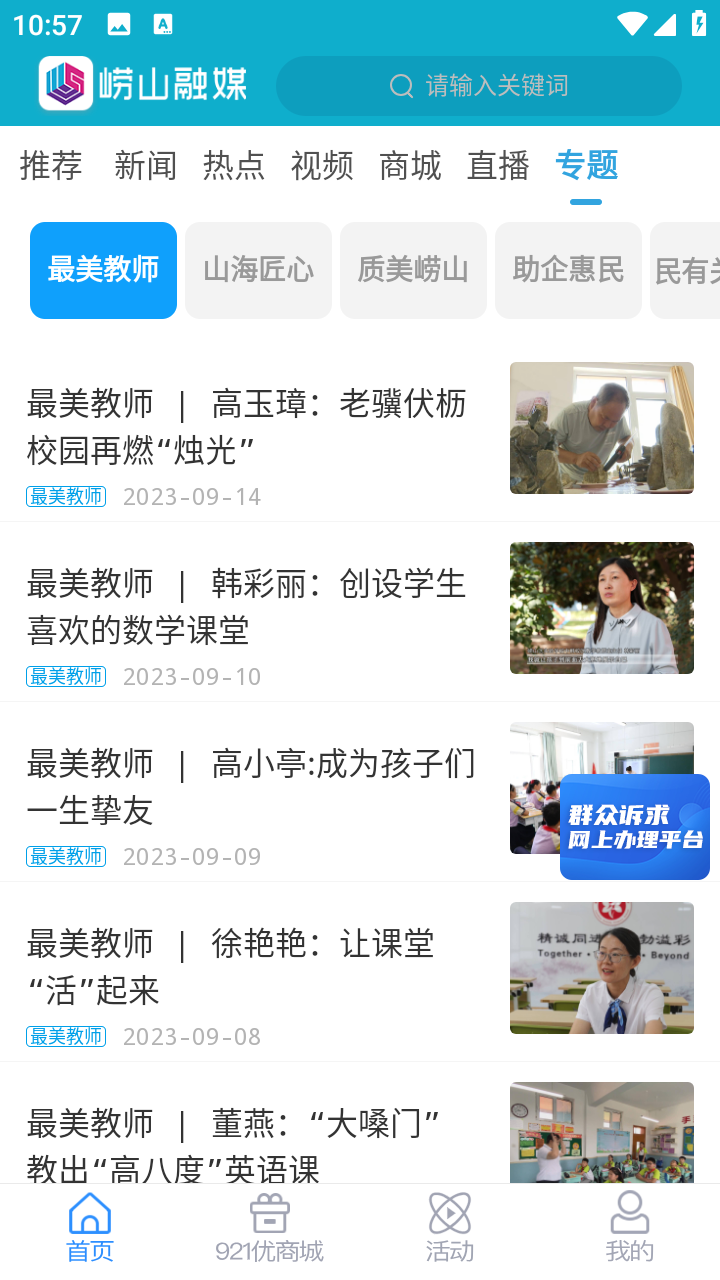Open the 董燕 English class article

click(250, 1140)
